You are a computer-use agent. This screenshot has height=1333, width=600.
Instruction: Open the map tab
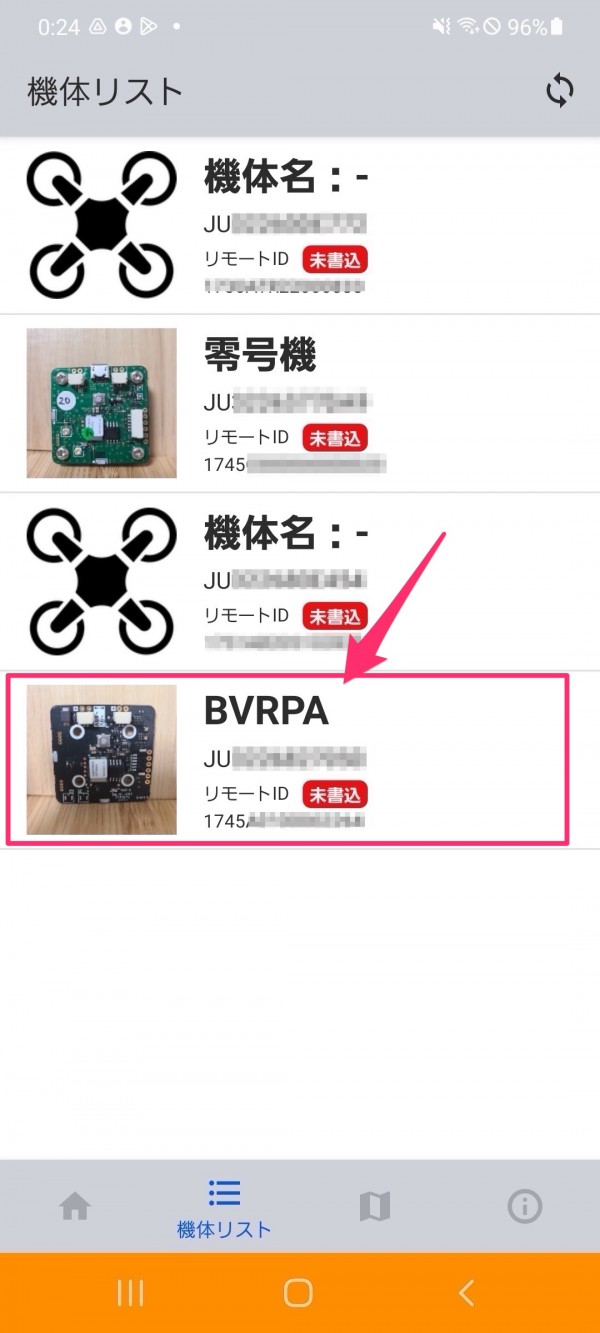tap(374, 1207)
